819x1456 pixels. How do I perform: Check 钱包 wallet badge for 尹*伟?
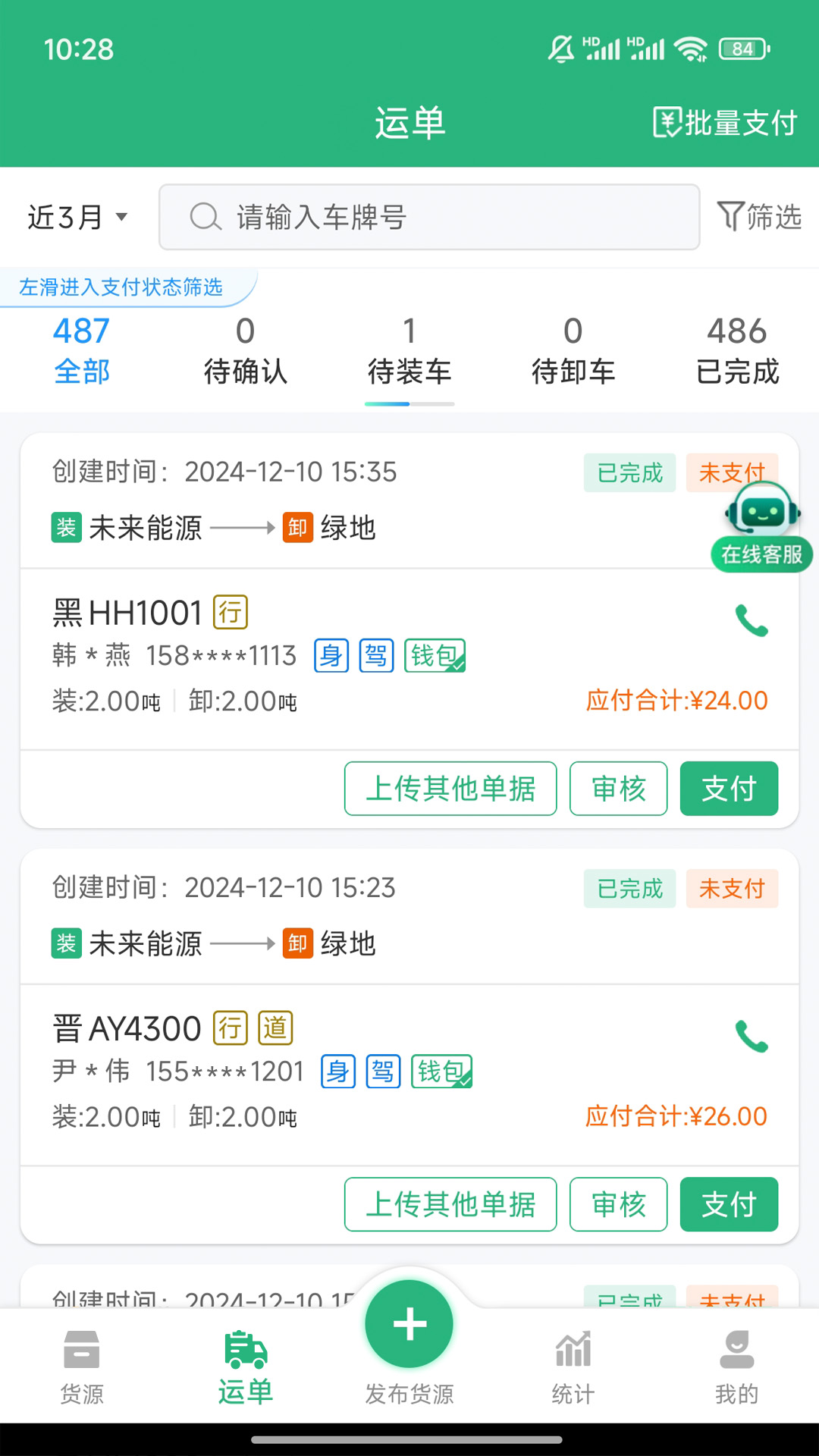[441, 1072]
